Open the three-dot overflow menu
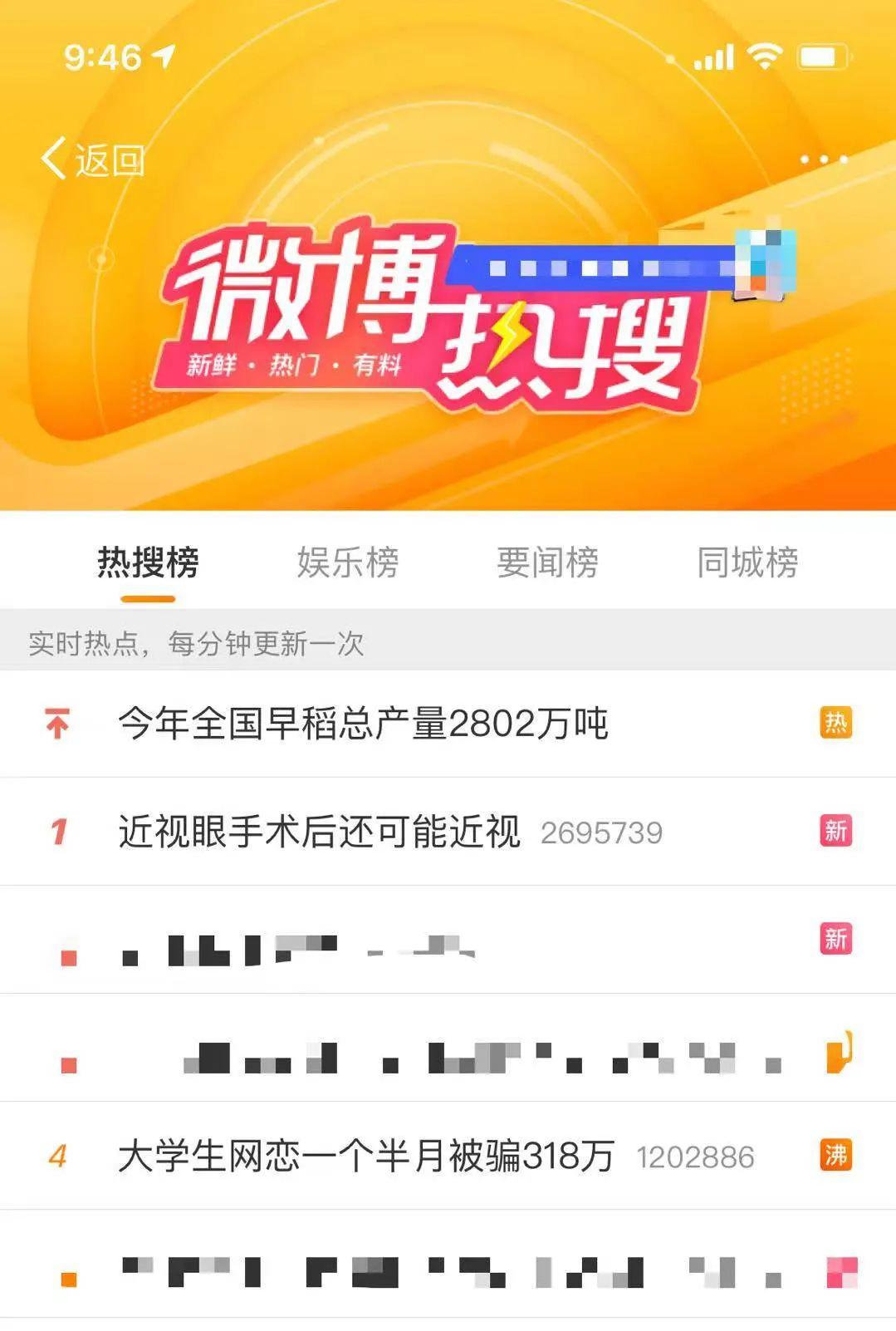 tap(823, 159)
